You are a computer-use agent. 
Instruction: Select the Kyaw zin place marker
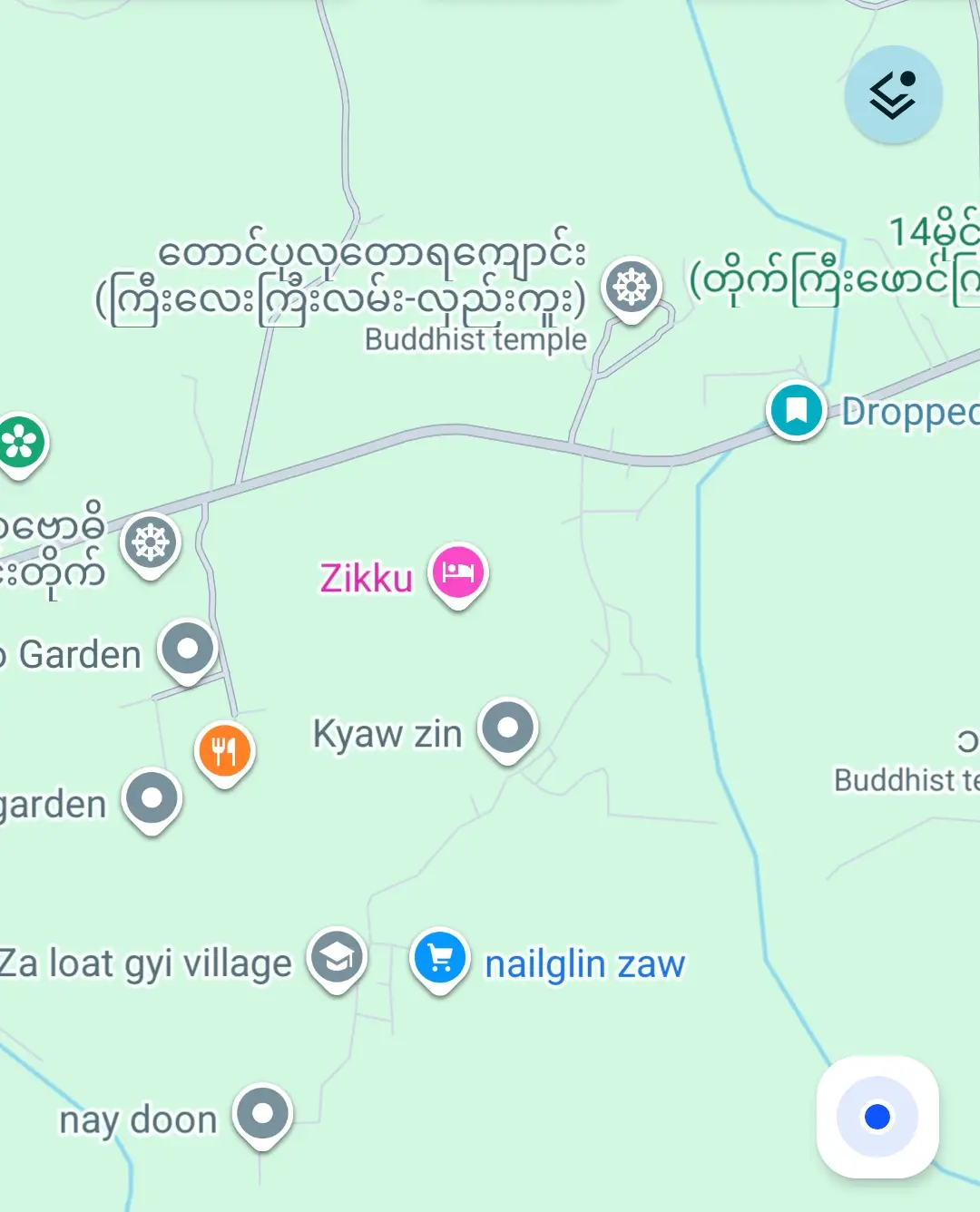(507, 729)
